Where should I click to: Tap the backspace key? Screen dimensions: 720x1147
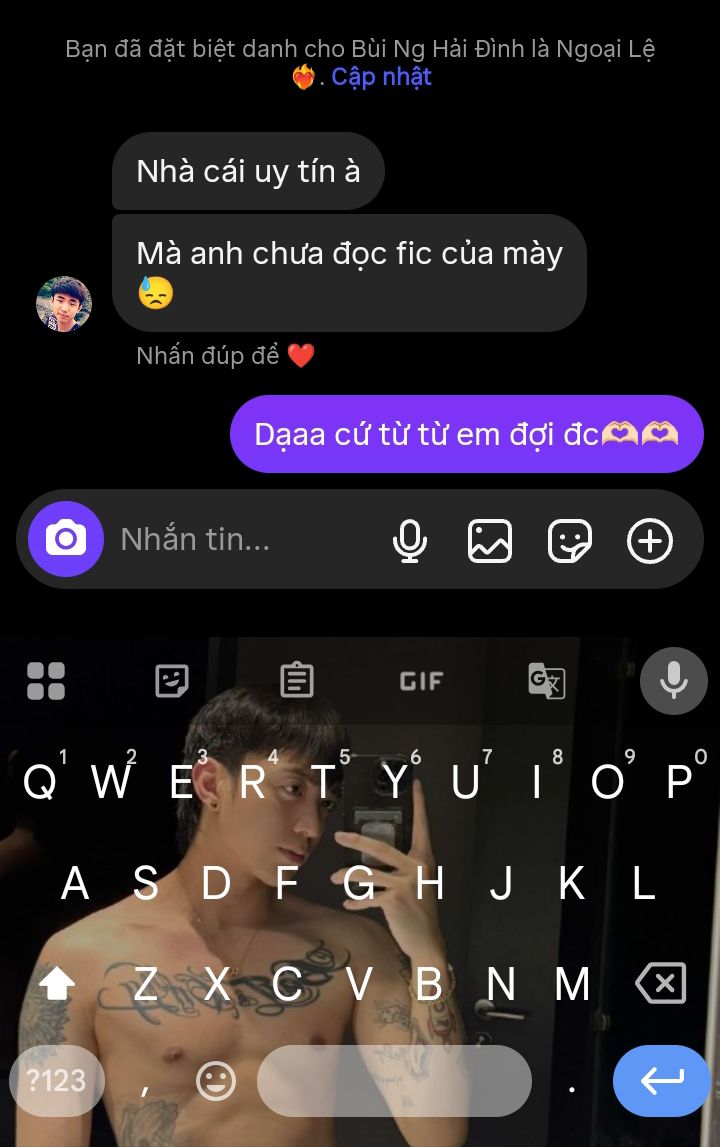(x=661, y=984)
